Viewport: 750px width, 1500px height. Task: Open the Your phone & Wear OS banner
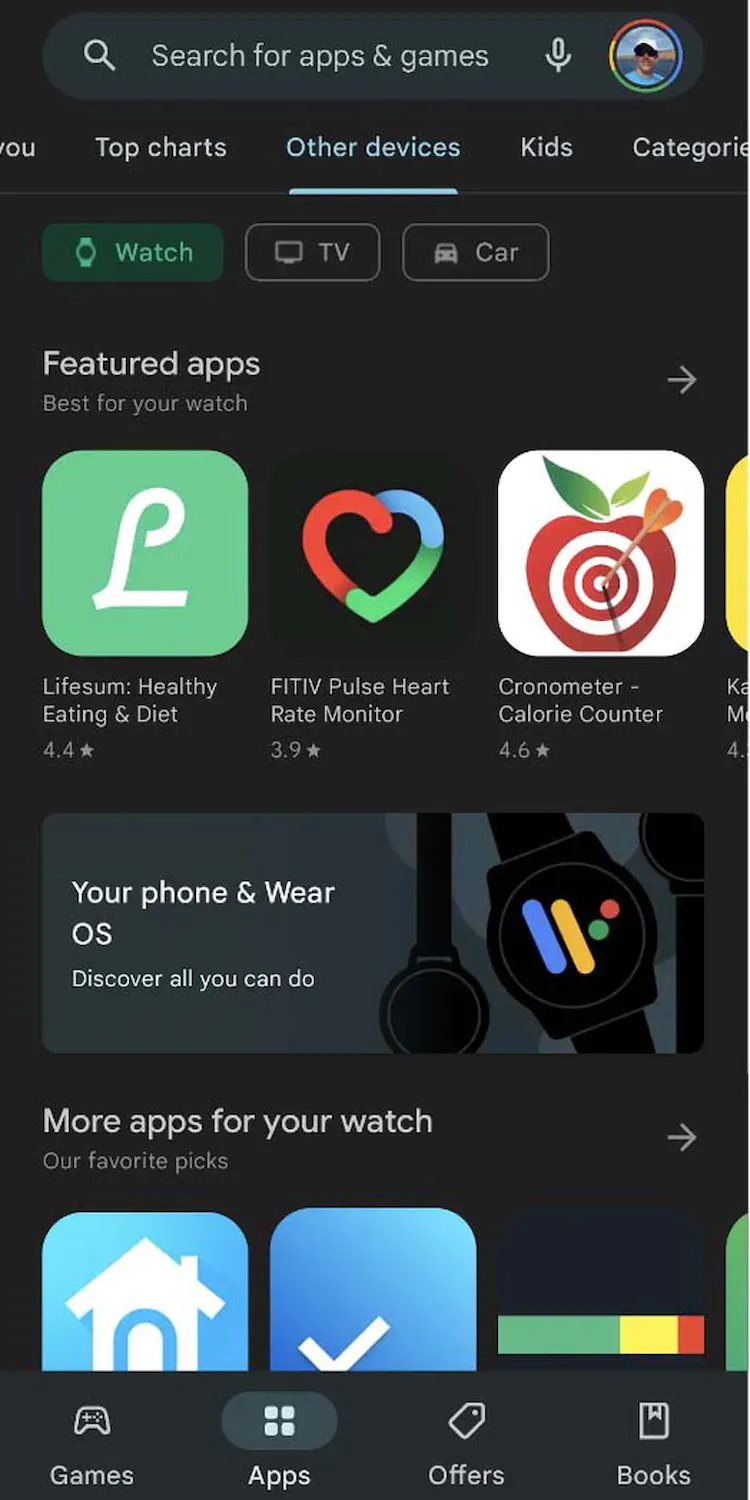373,932
